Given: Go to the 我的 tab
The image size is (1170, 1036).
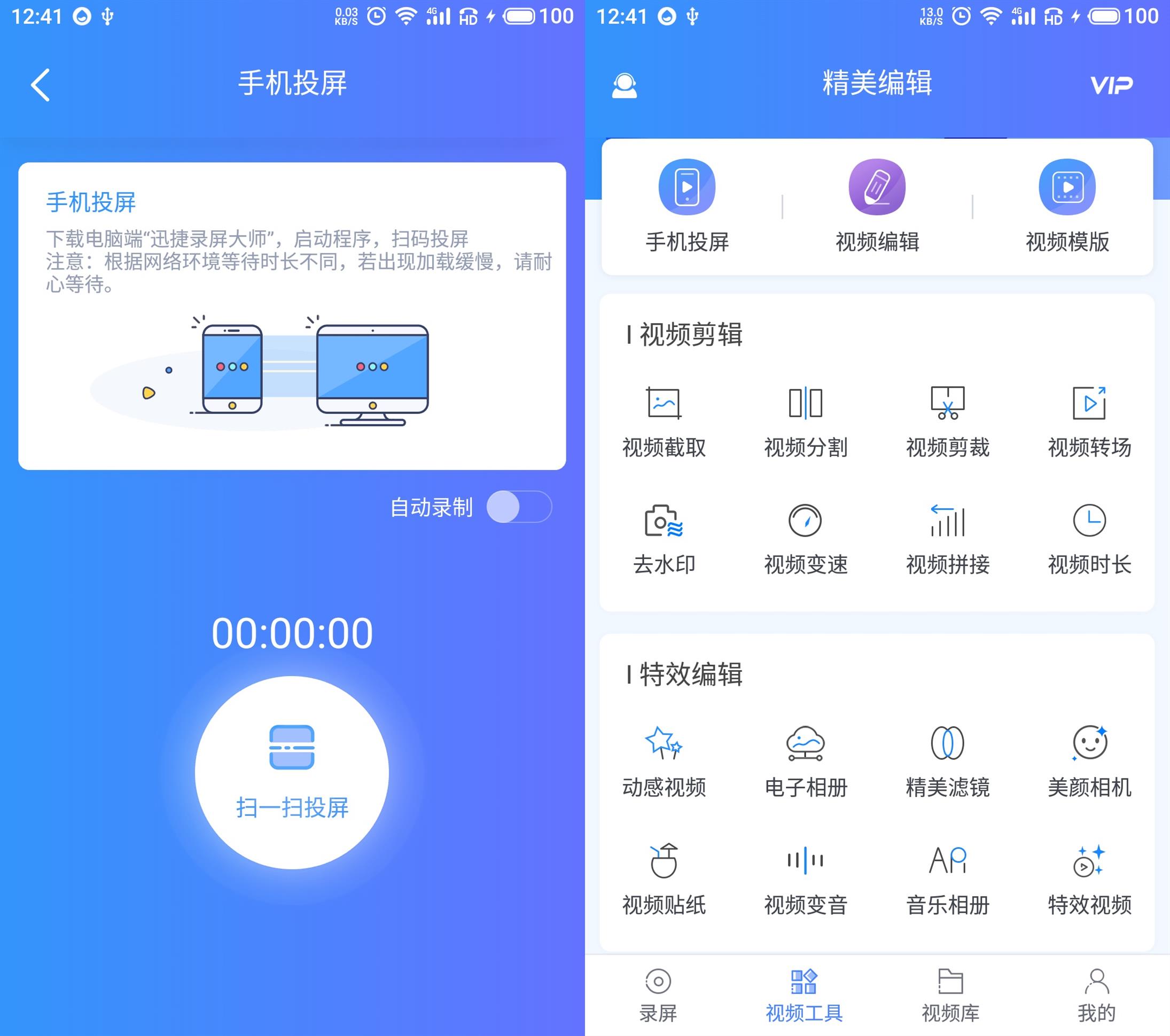Looking at the screenshot, I should coord(1096,995).
